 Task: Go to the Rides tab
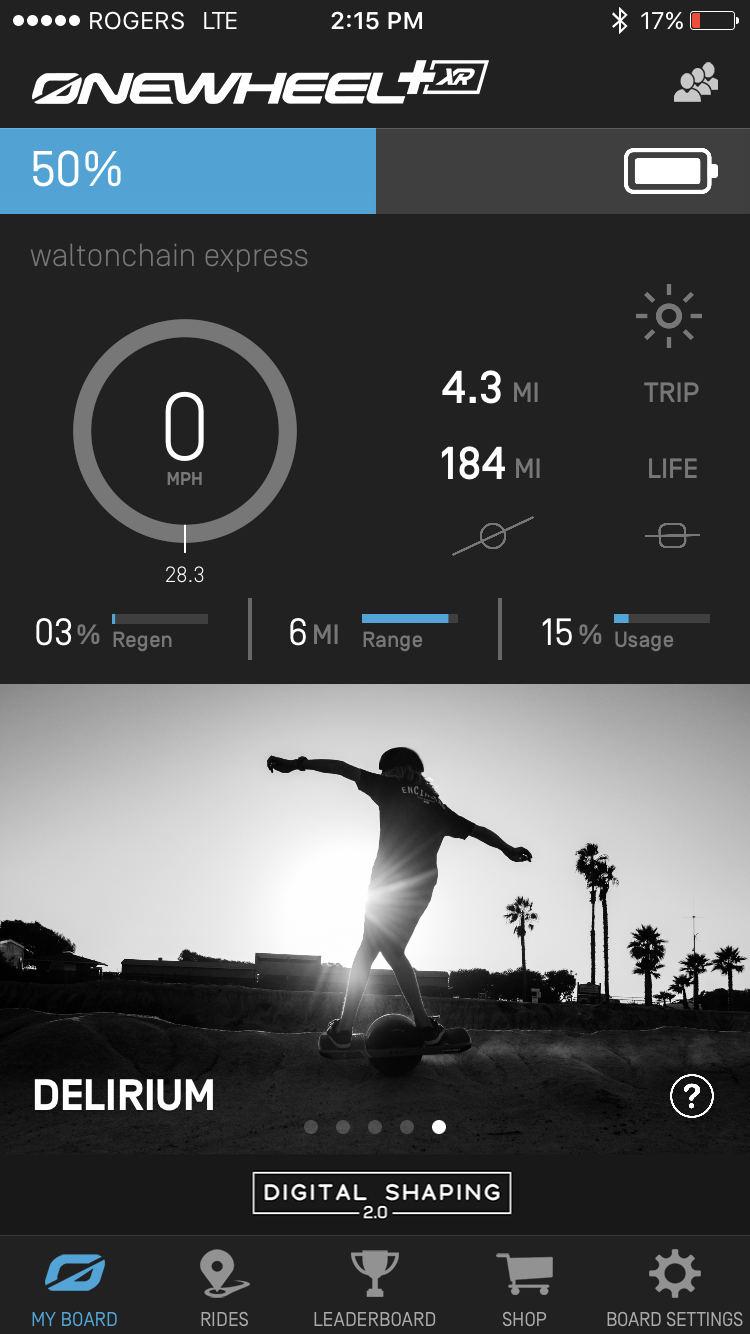pos(224,1288)
